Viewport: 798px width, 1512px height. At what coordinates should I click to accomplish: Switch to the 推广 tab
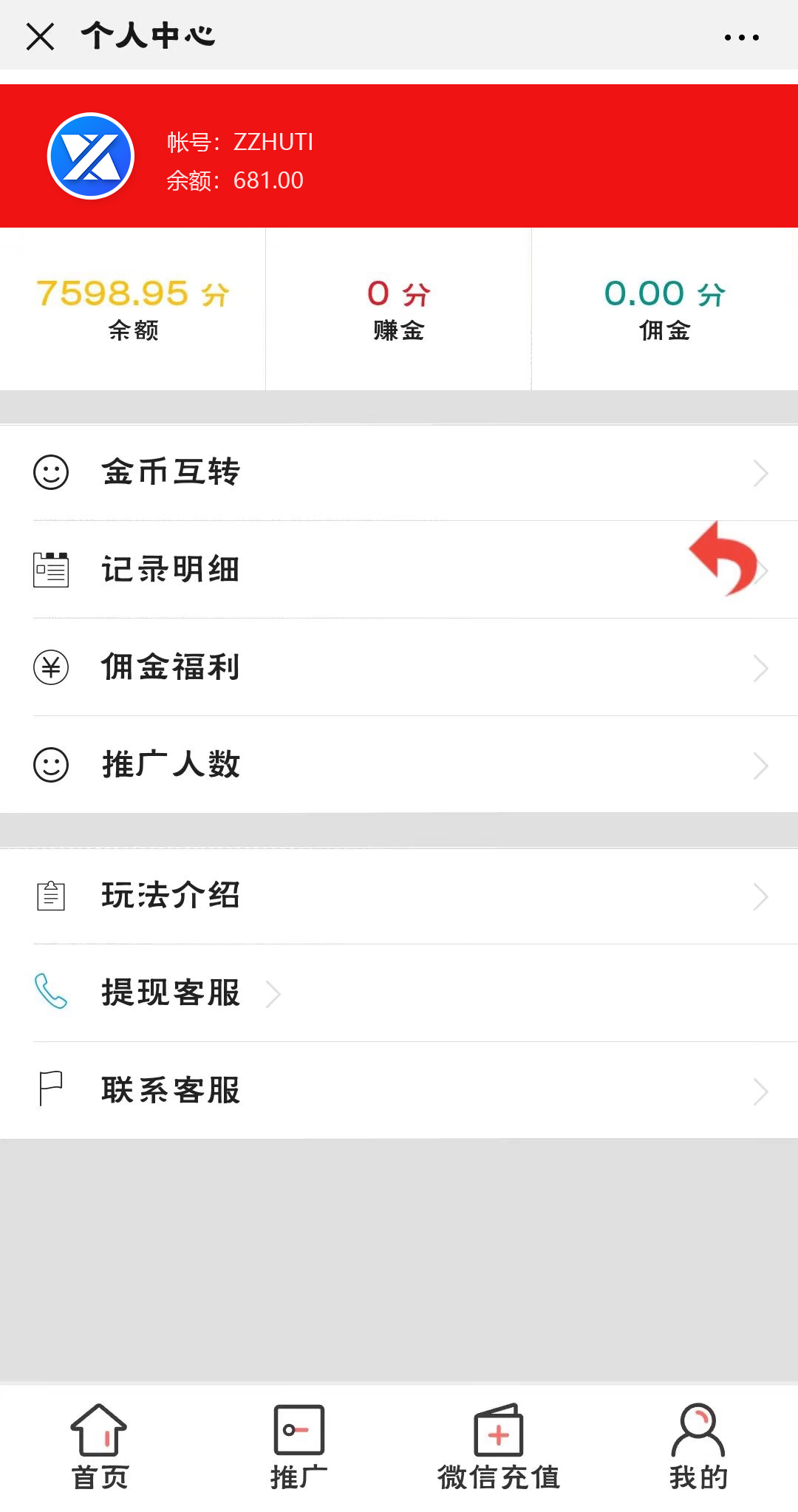(x=299, y=1447)
